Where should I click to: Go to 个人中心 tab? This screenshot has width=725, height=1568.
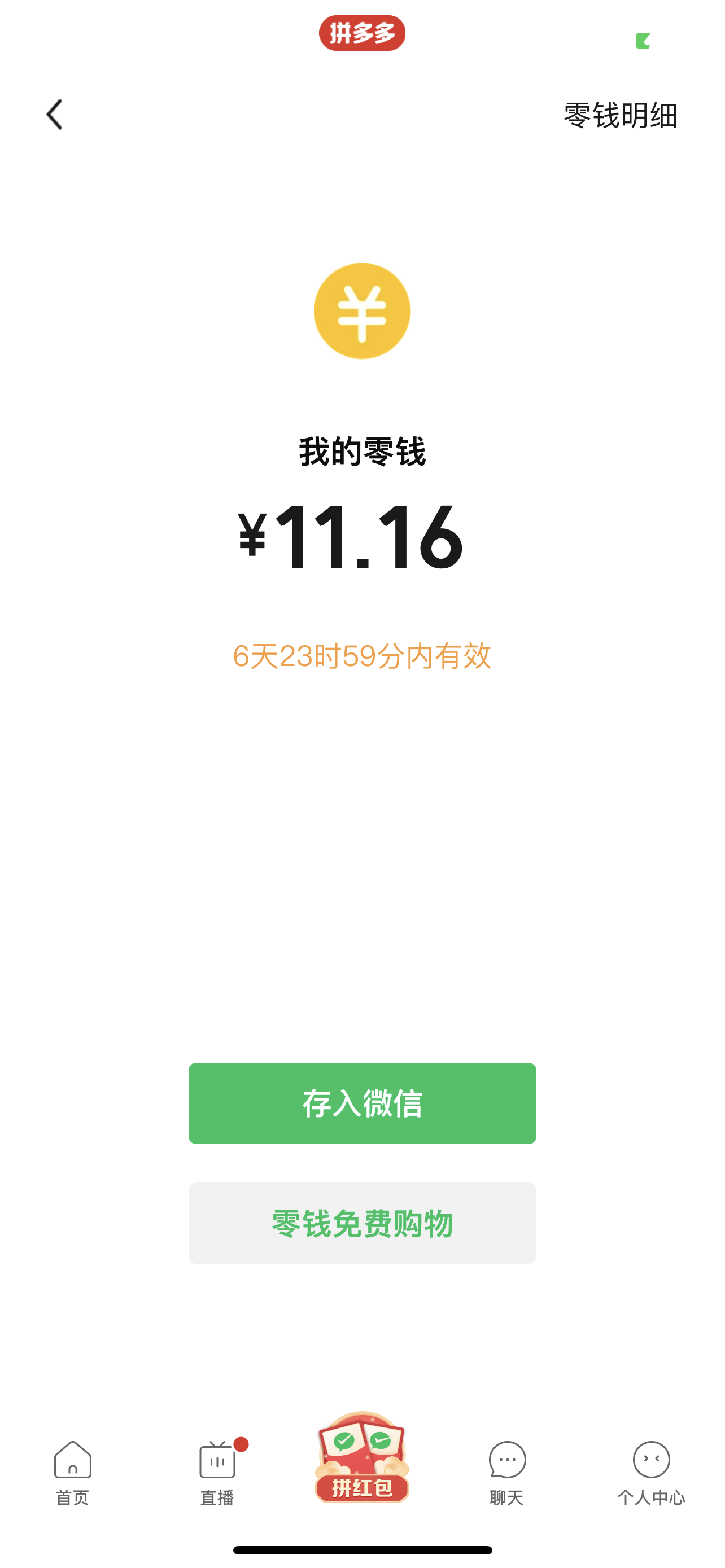pos(650,1472)
